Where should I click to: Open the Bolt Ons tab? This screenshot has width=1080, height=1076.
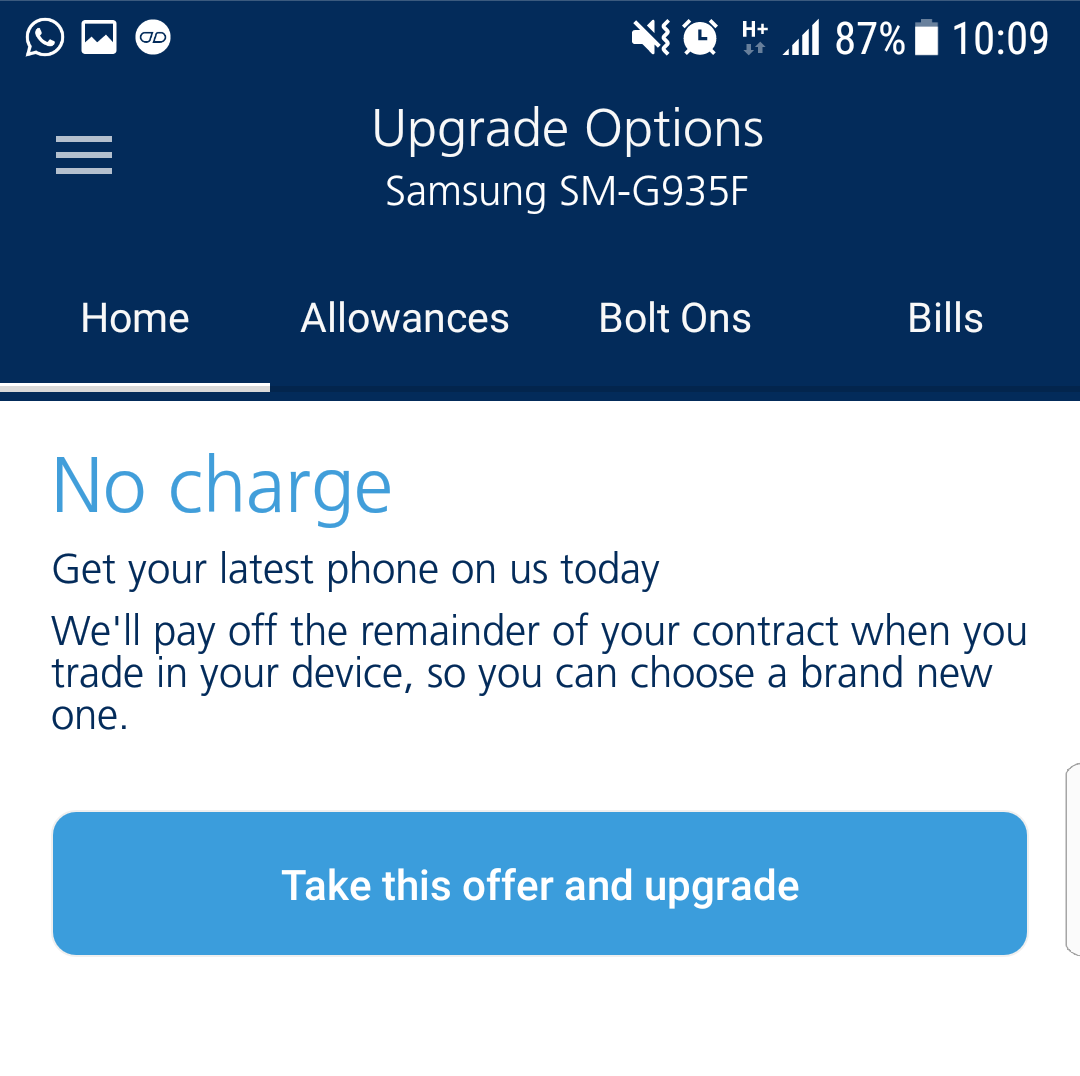[675, 319]
